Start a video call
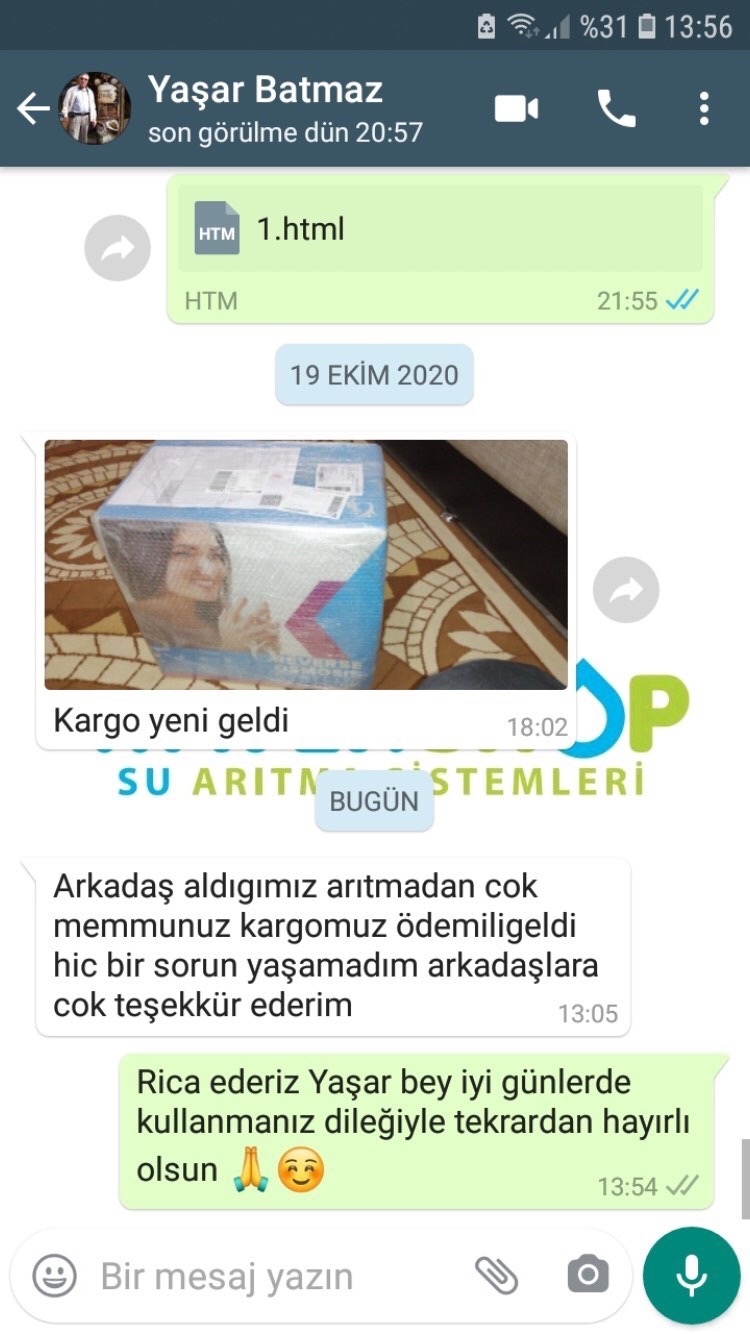Viewport: 750px width, 1334px height. pyautogui.click(x=517, y=108)
